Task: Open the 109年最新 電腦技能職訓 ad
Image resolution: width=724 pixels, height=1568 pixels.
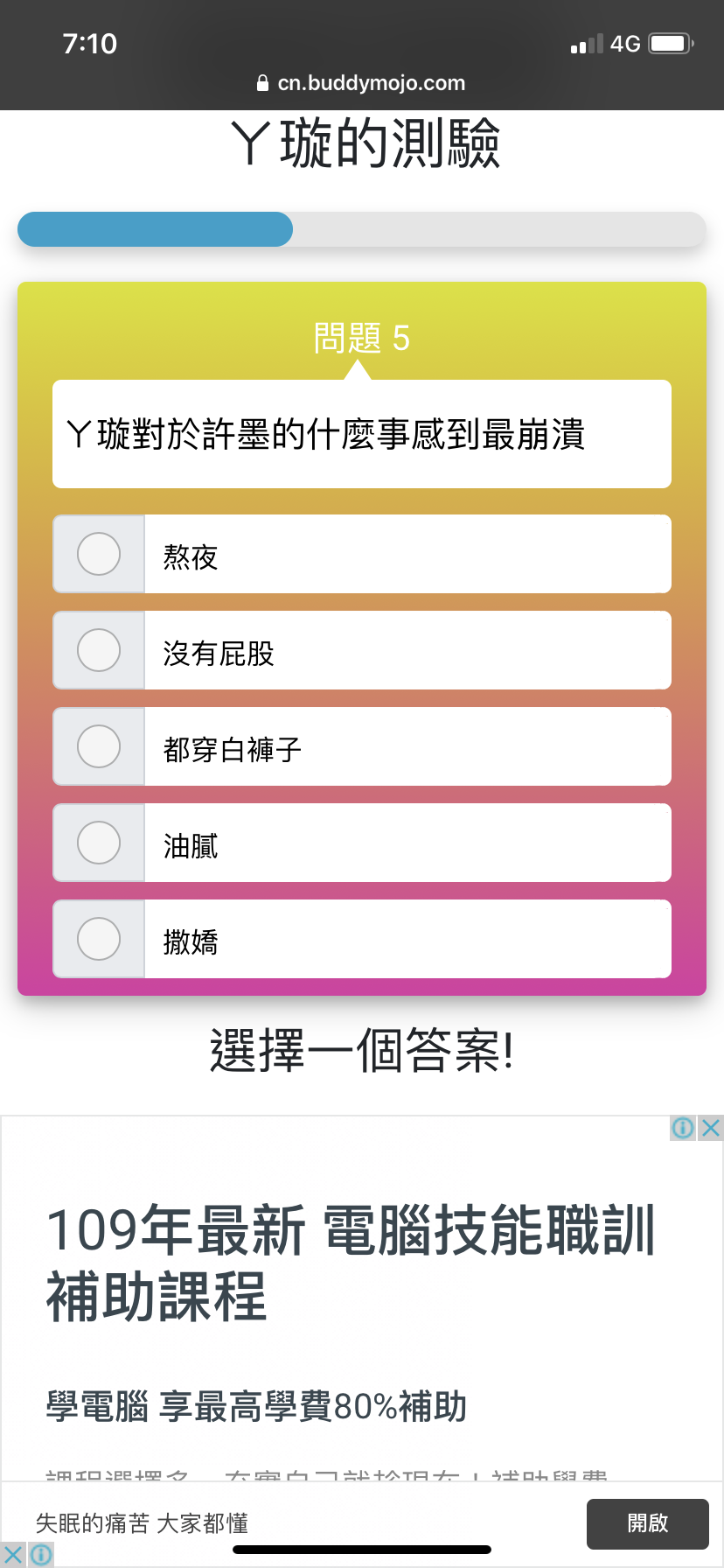Action: [x=350, y=1263]
